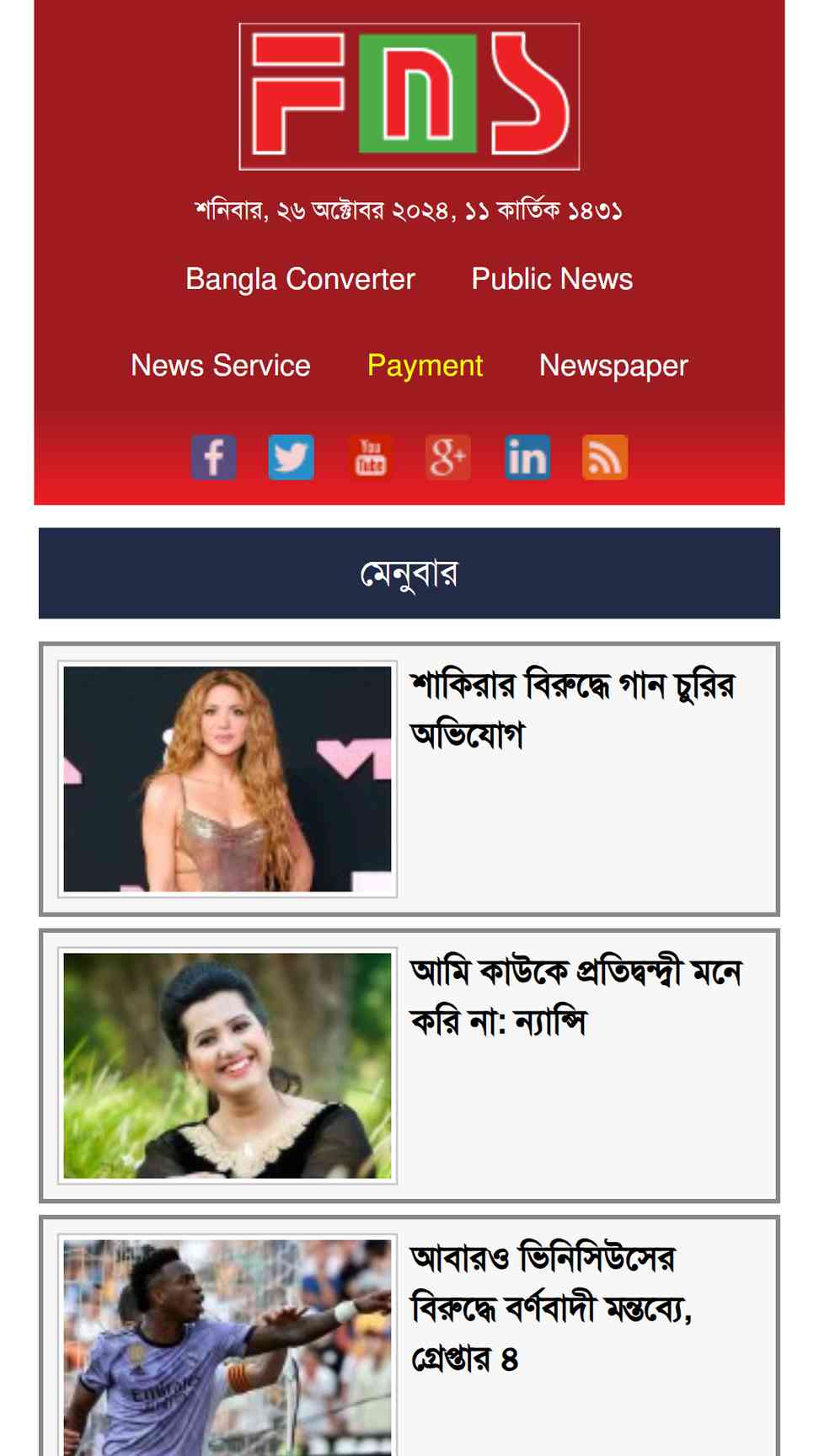Open the Newspaper link
This screenshot has width=819, height=1456.
point(613,366)
